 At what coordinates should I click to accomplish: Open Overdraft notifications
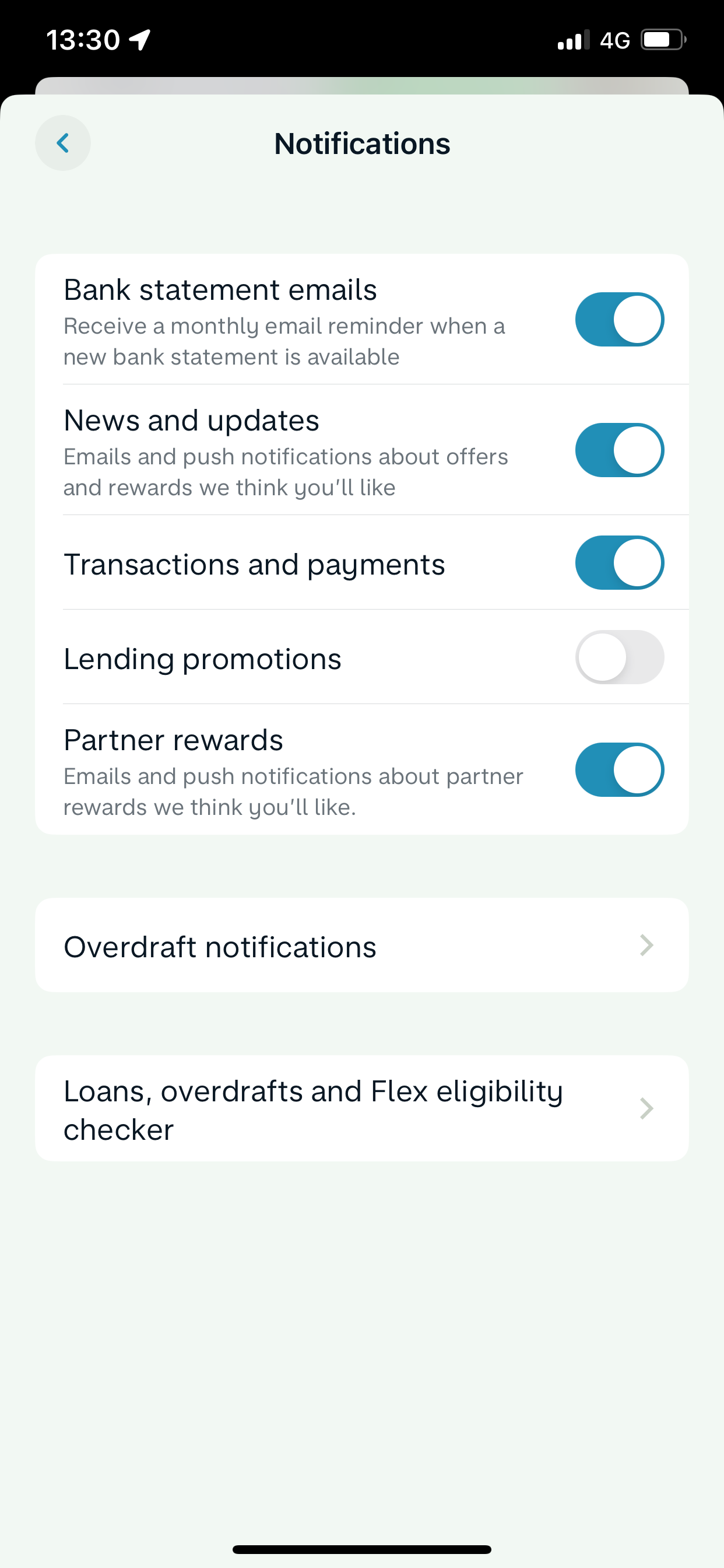point(361,946)
